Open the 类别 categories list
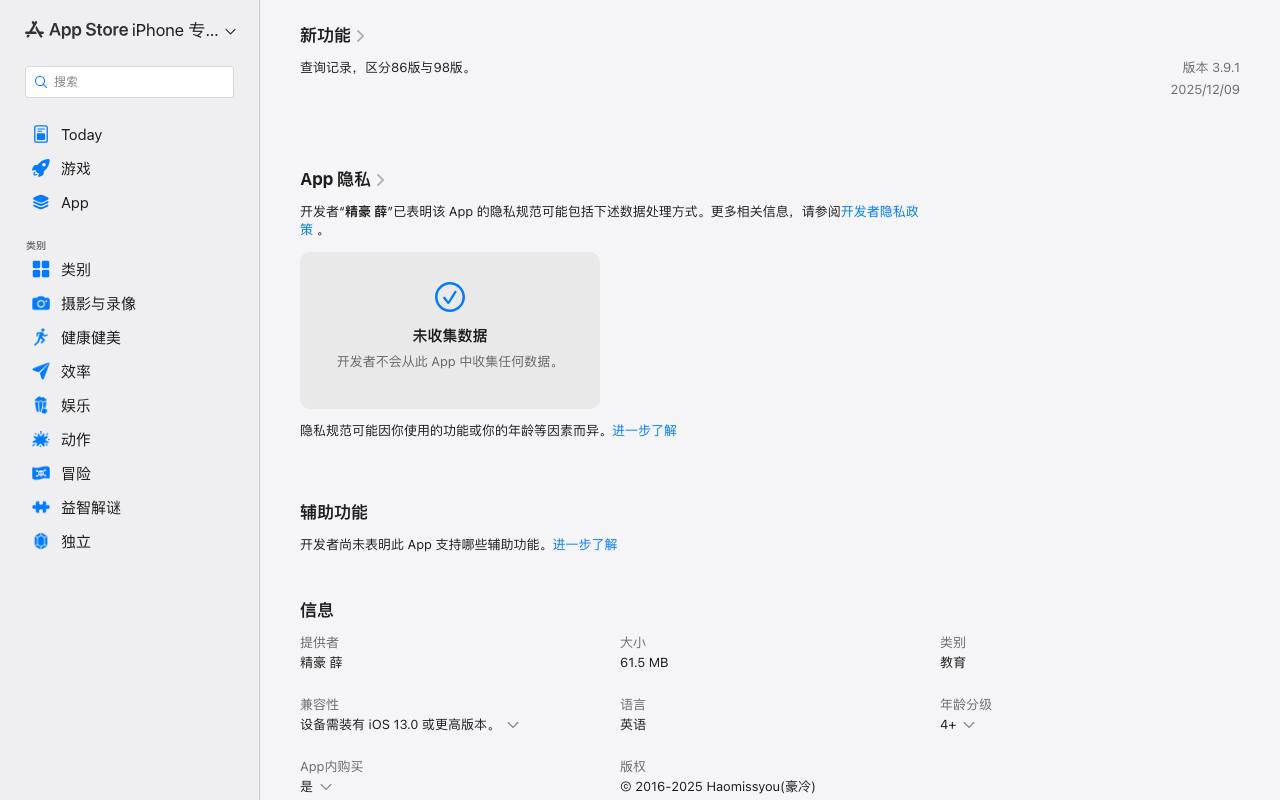 [129, 270]
